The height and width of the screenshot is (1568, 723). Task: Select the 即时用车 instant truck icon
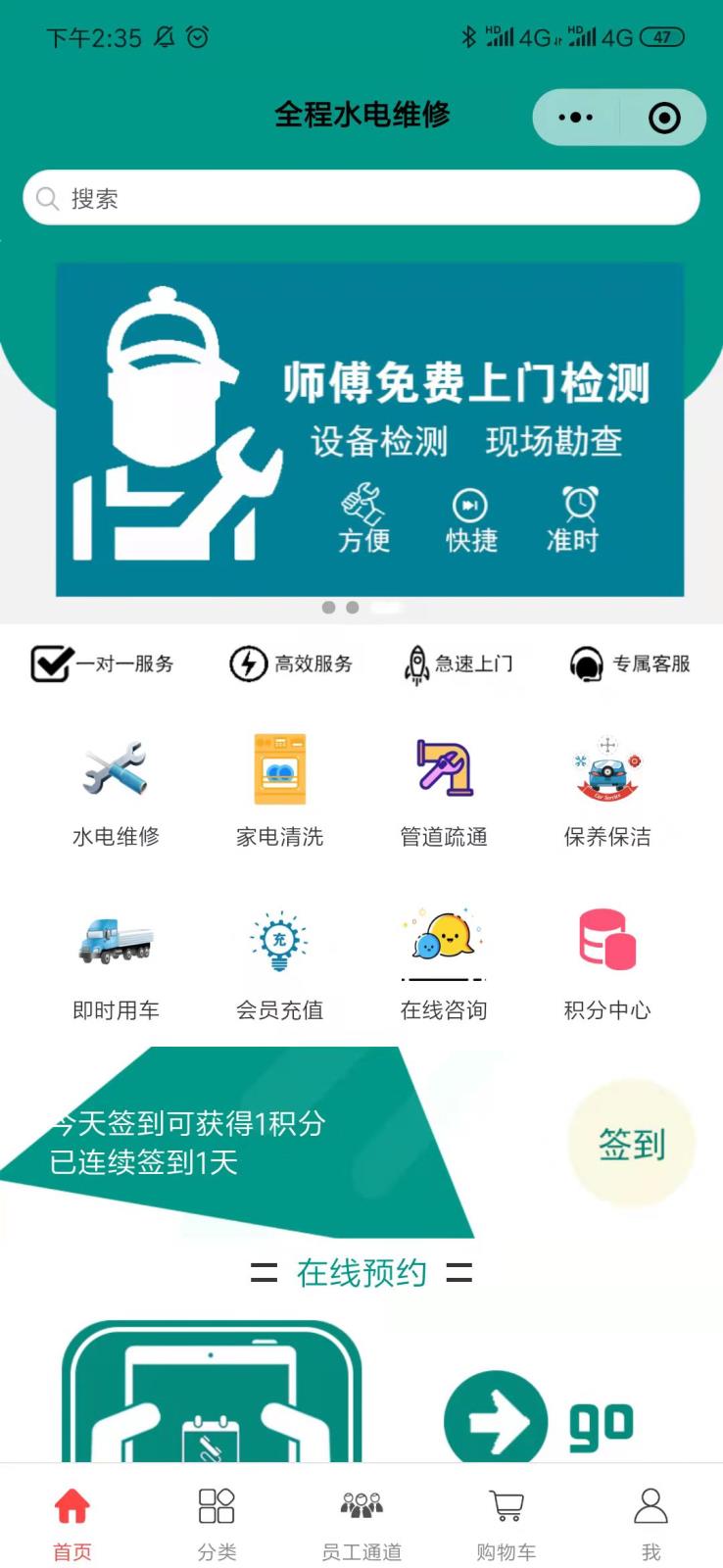click(115, 955)
